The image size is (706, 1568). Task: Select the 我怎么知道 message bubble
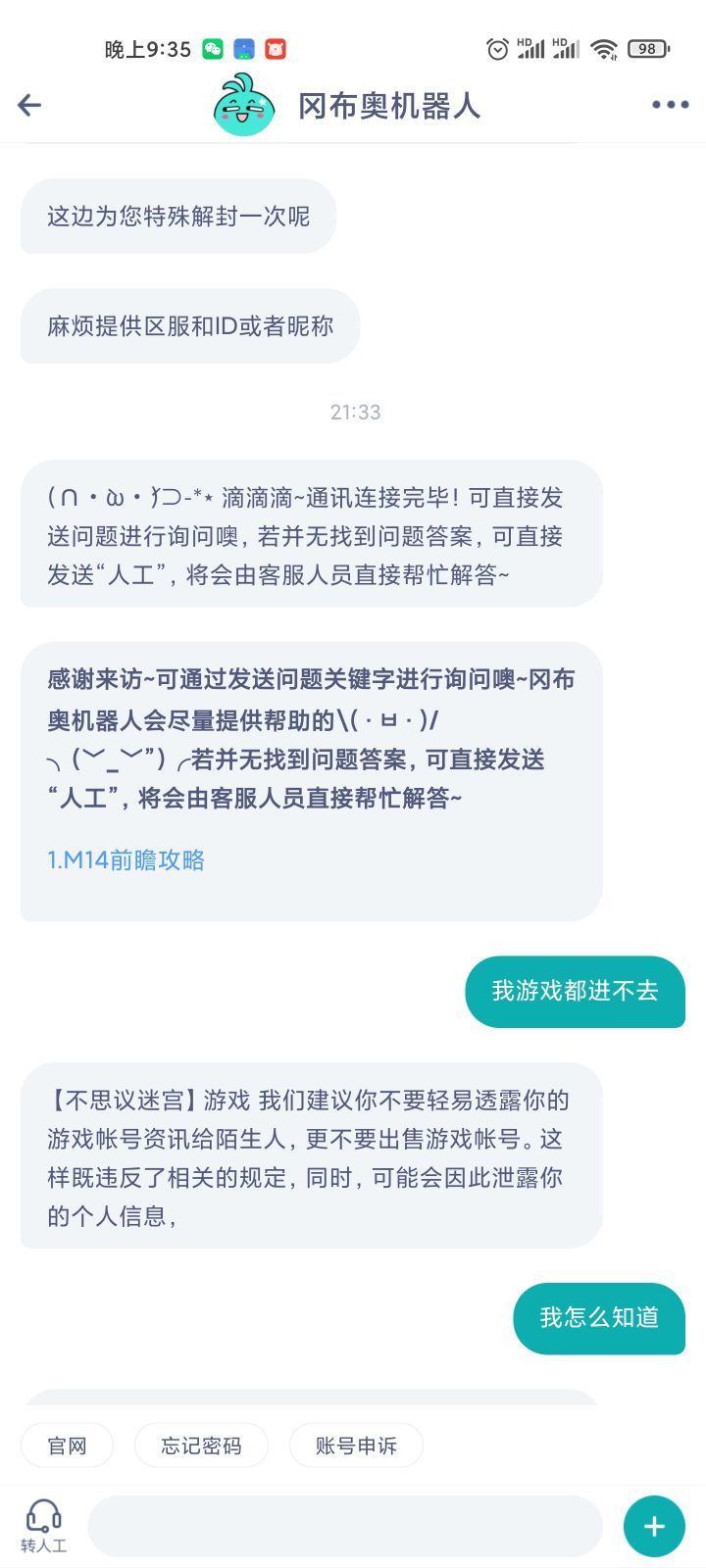point(599,1319)
